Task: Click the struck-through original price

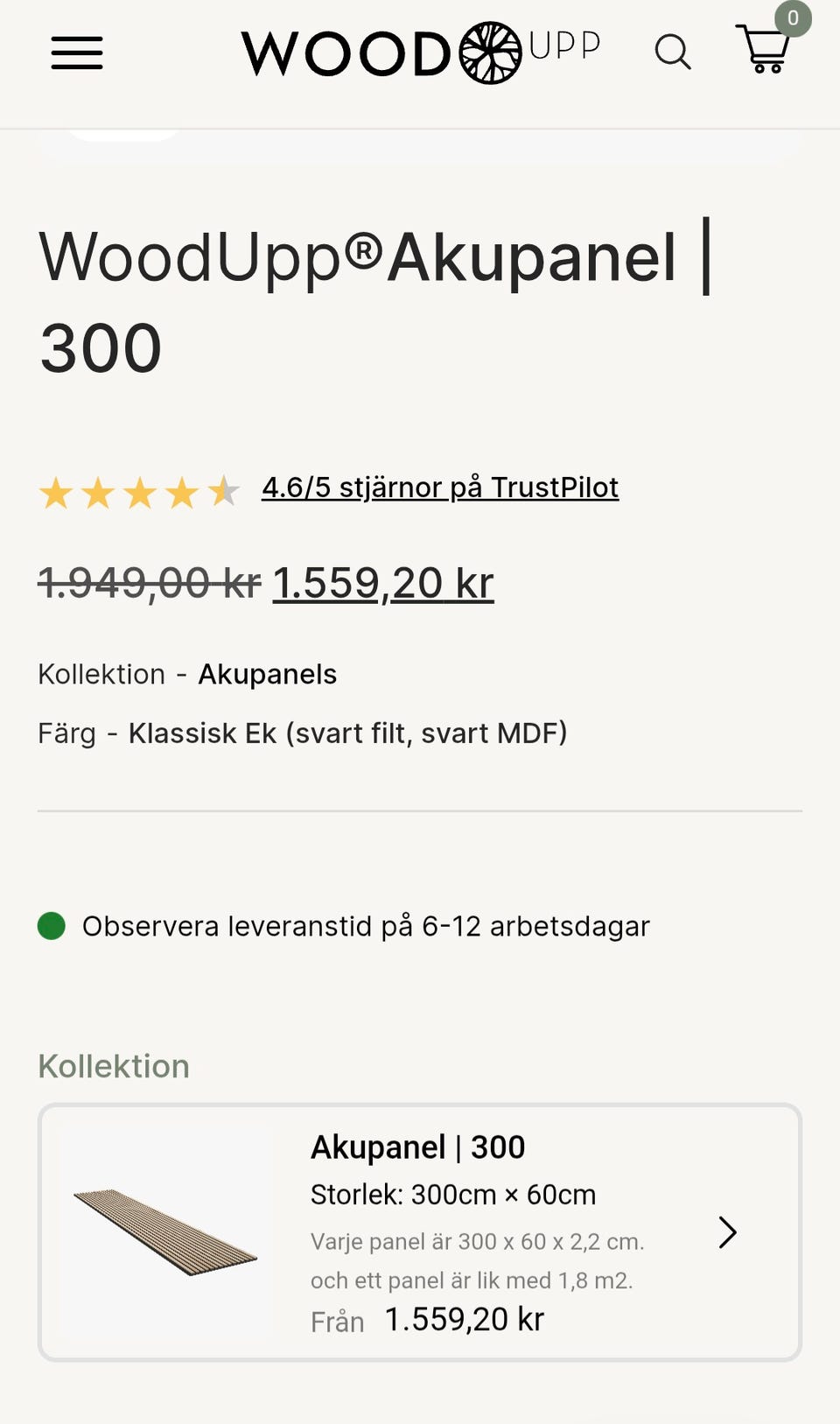Action: [147, 583]
